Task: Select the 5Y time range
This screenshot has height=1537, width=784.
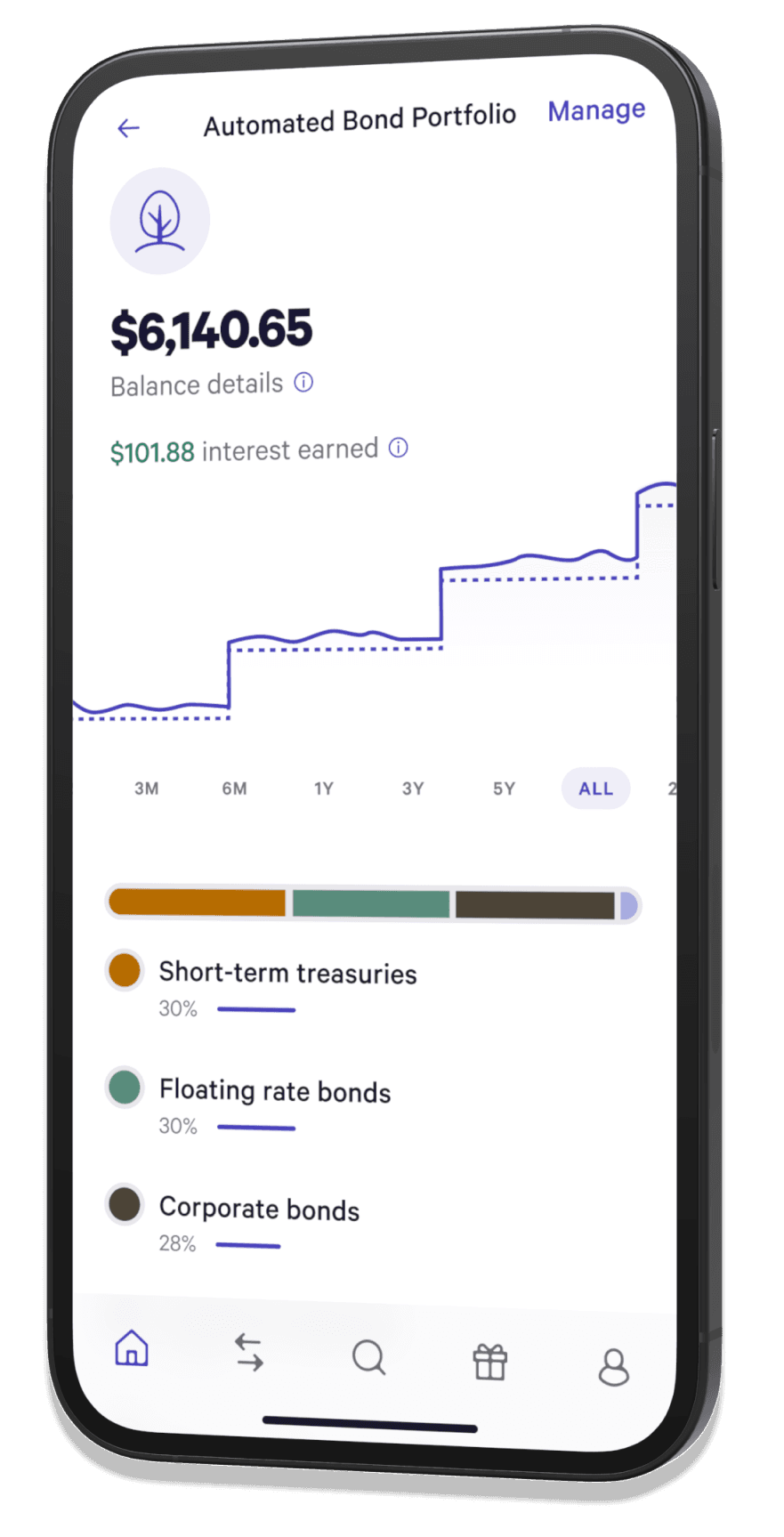Action: point(504,789)
